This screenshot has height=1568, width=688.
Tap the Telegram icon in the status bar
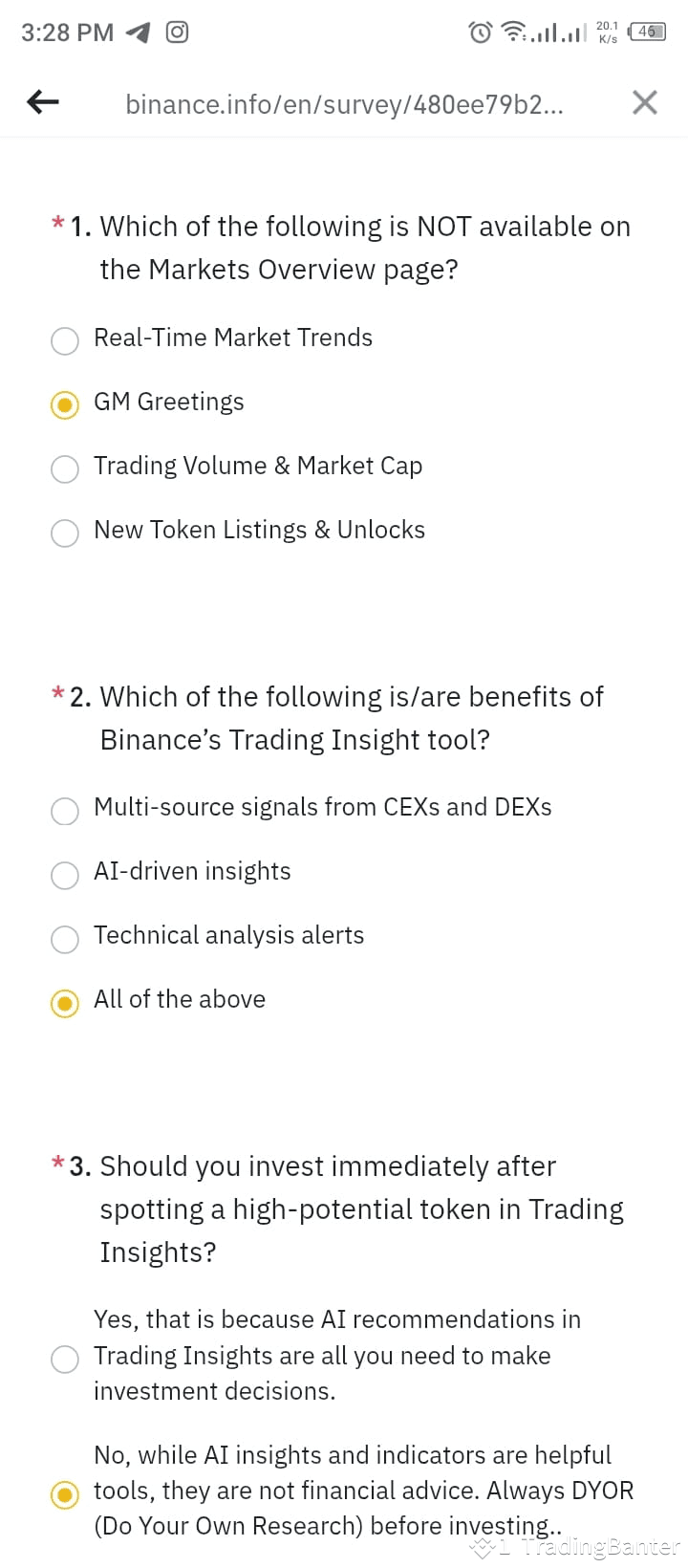(136, 31)
